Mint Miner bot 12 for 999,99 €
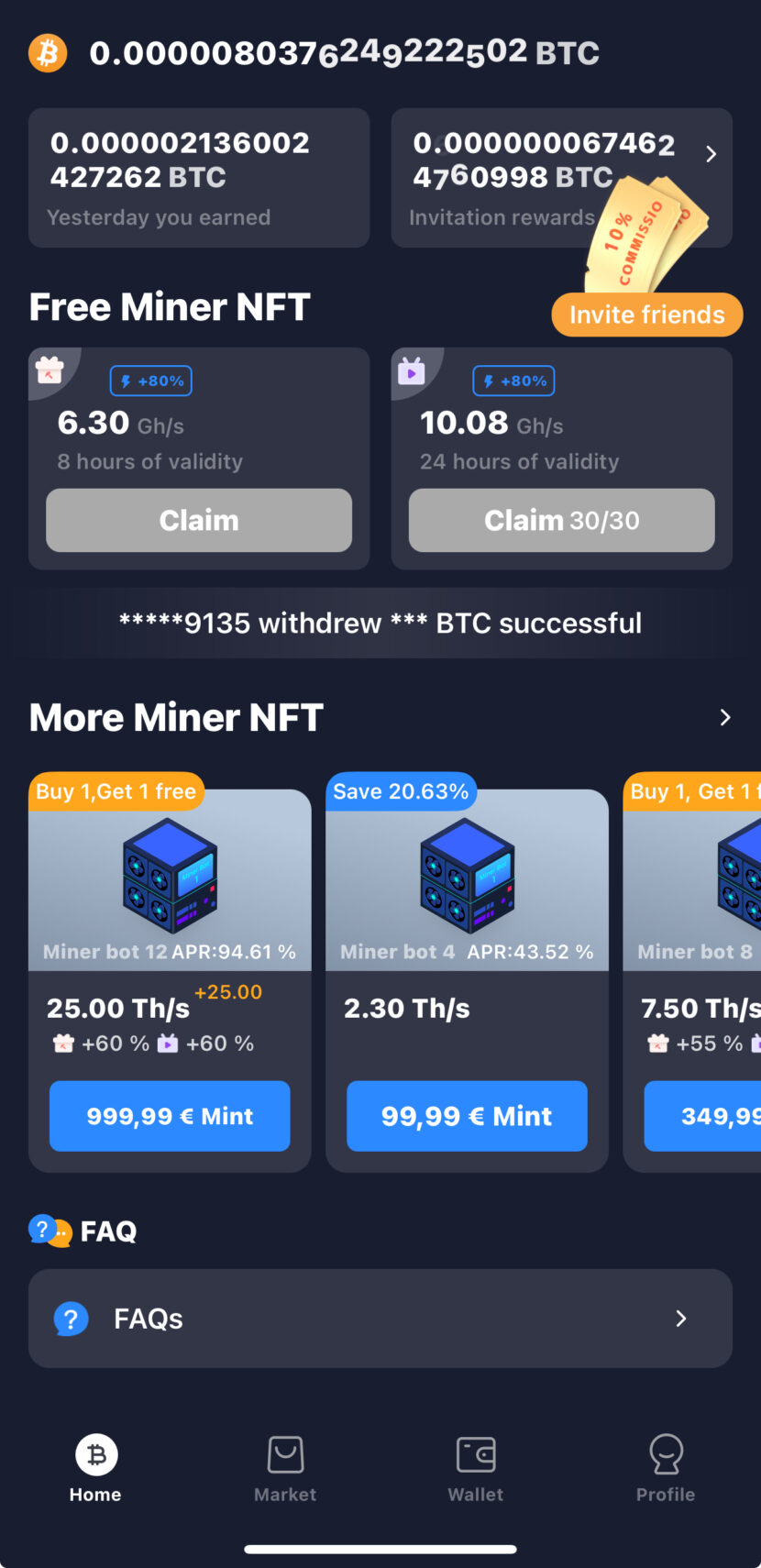 pos(170,1116)
